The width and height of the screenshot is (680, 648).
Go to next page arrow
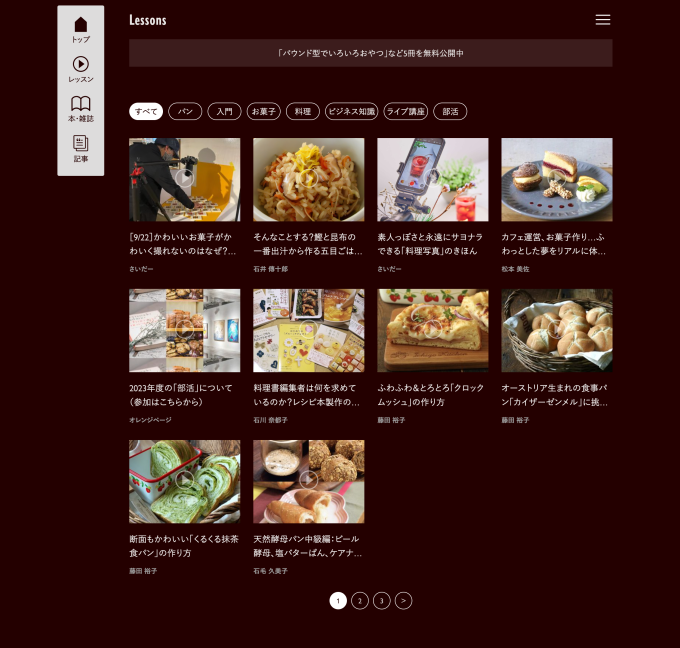coord(403,600)
